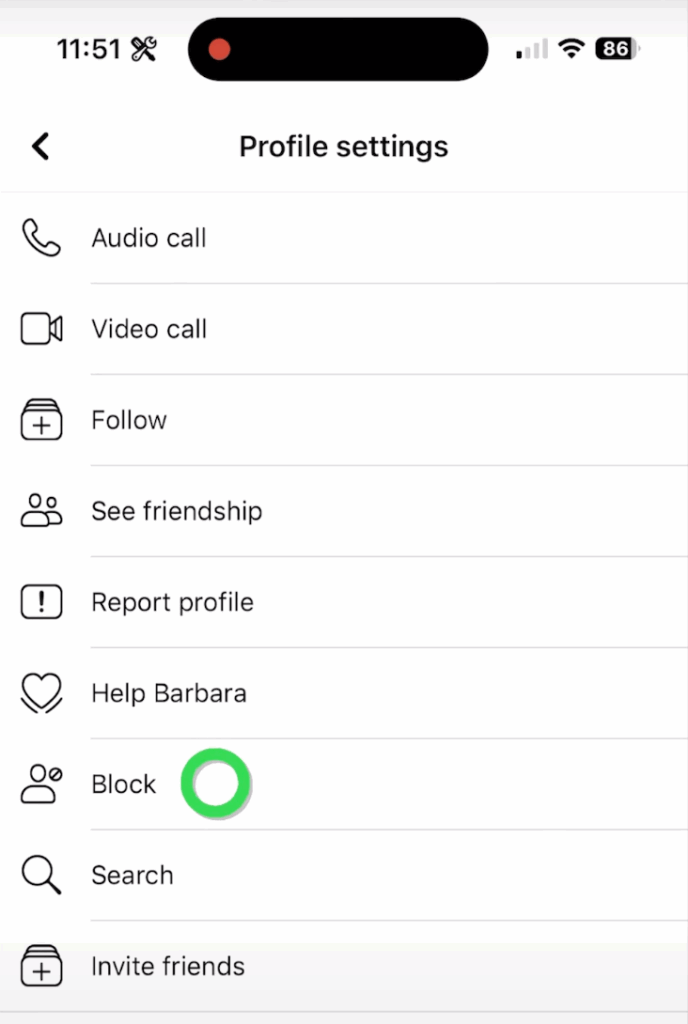Go back from Profile settings
The height and width of the screenshot is (1024, 688).
(41, 147)
